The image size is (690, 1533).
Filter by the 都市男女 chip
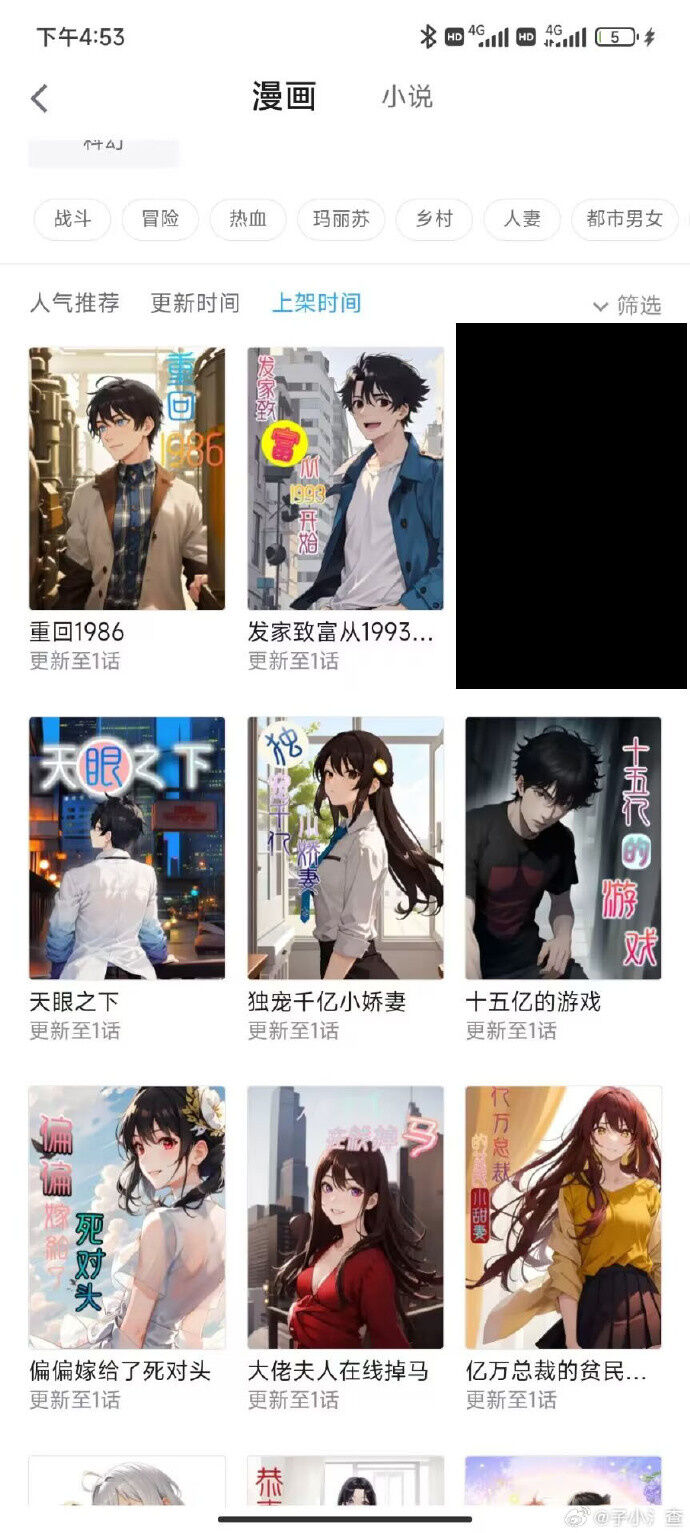(625, 219)
